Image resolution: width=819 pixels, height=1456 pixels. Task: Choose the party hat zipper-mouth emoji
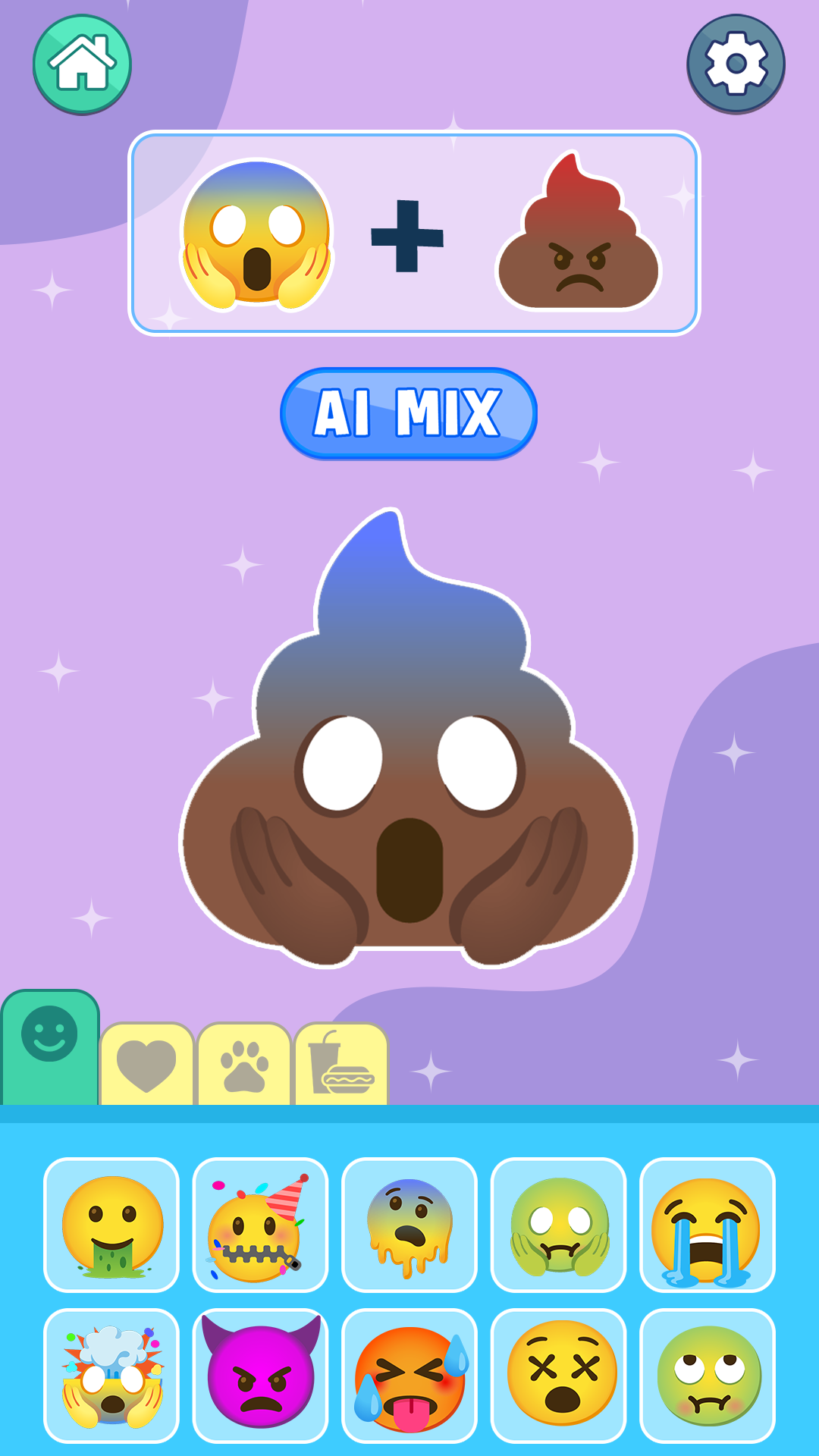260,1225
